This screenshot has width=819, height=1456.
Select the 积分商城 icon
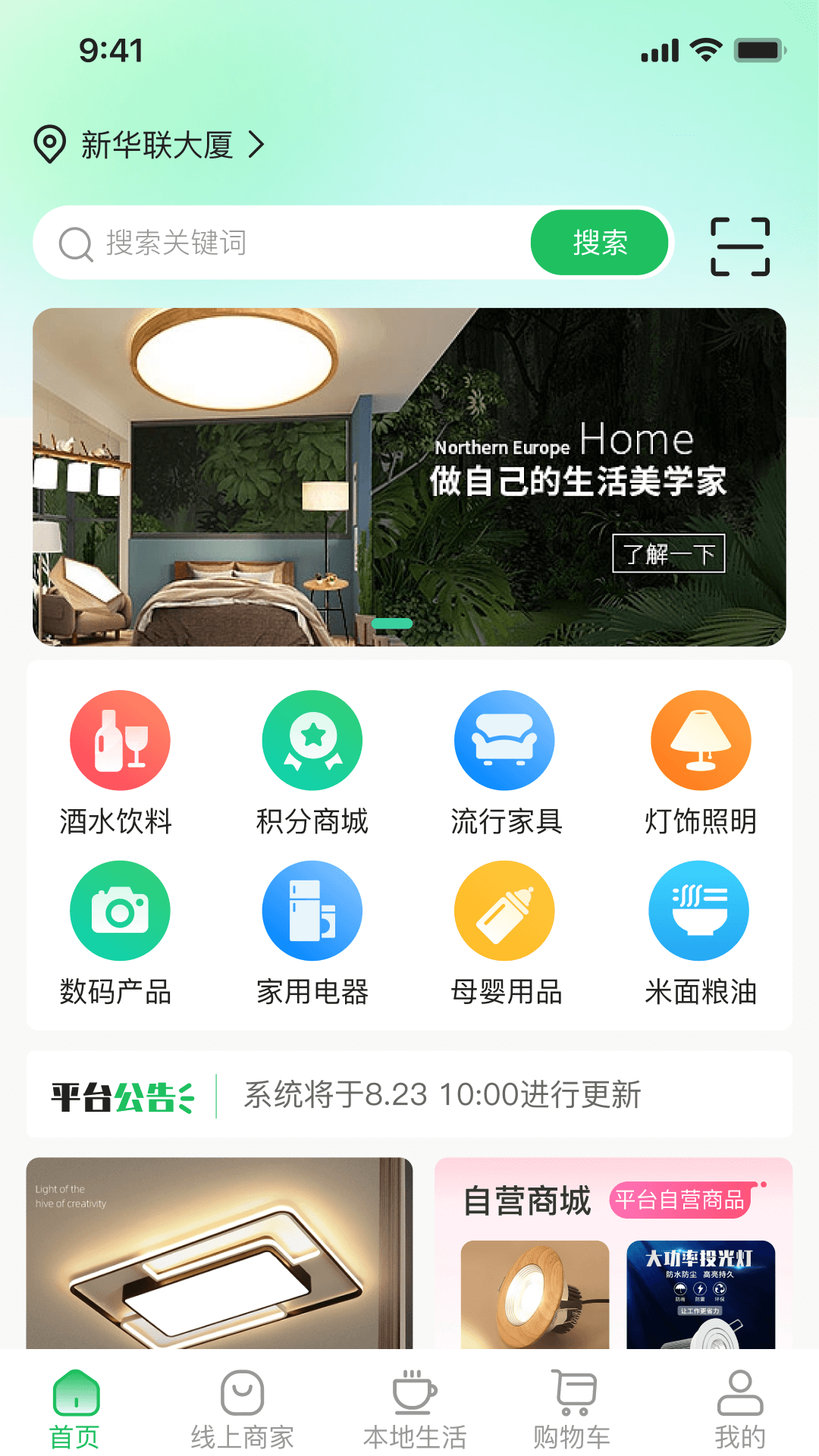312,740
